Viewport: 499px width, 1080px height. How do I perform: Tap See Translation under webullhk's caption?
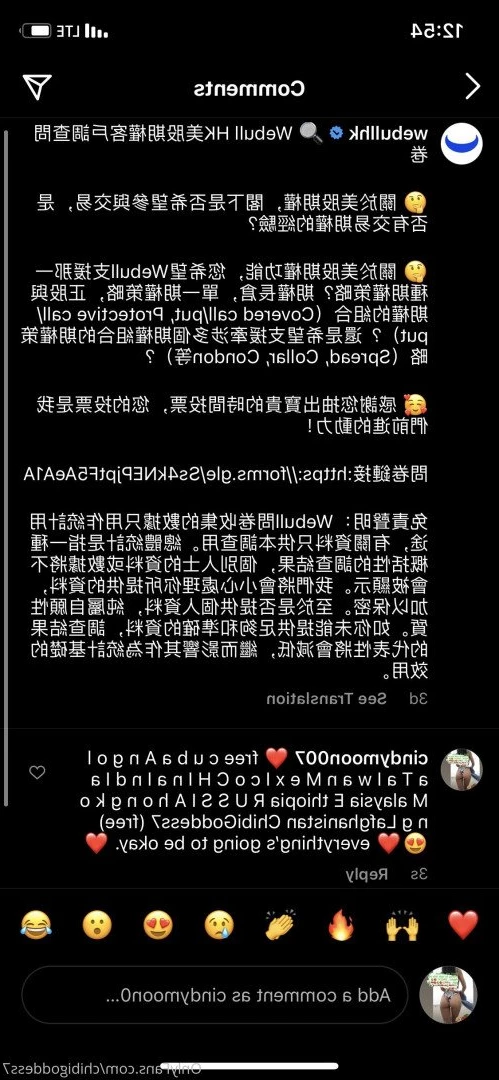327,698
